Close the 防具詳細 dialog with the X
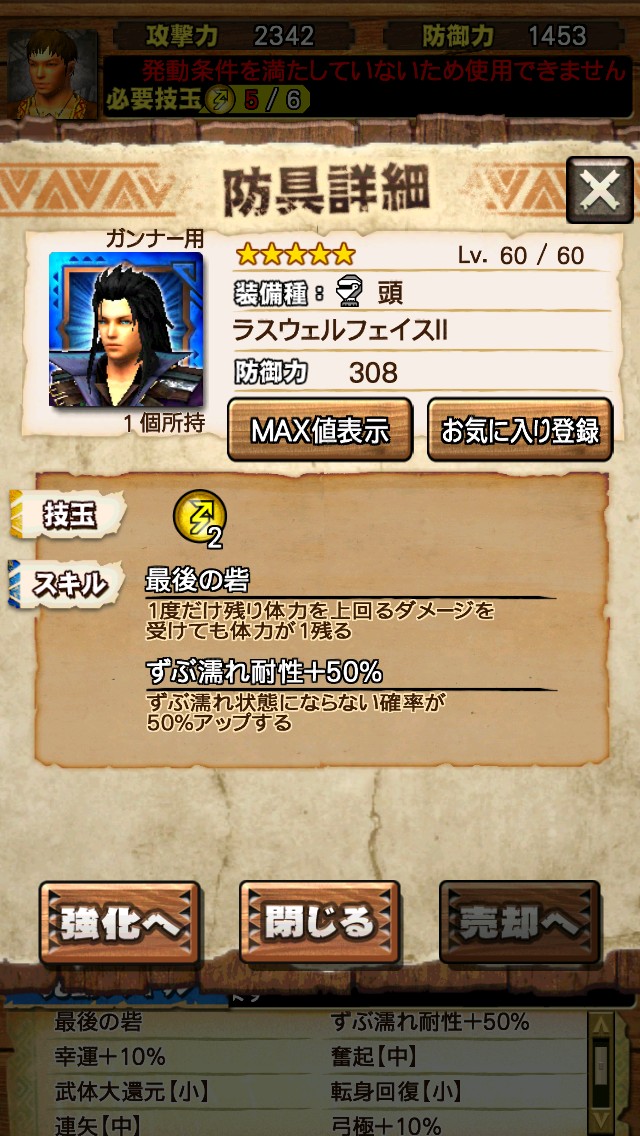 click(599, 190)
